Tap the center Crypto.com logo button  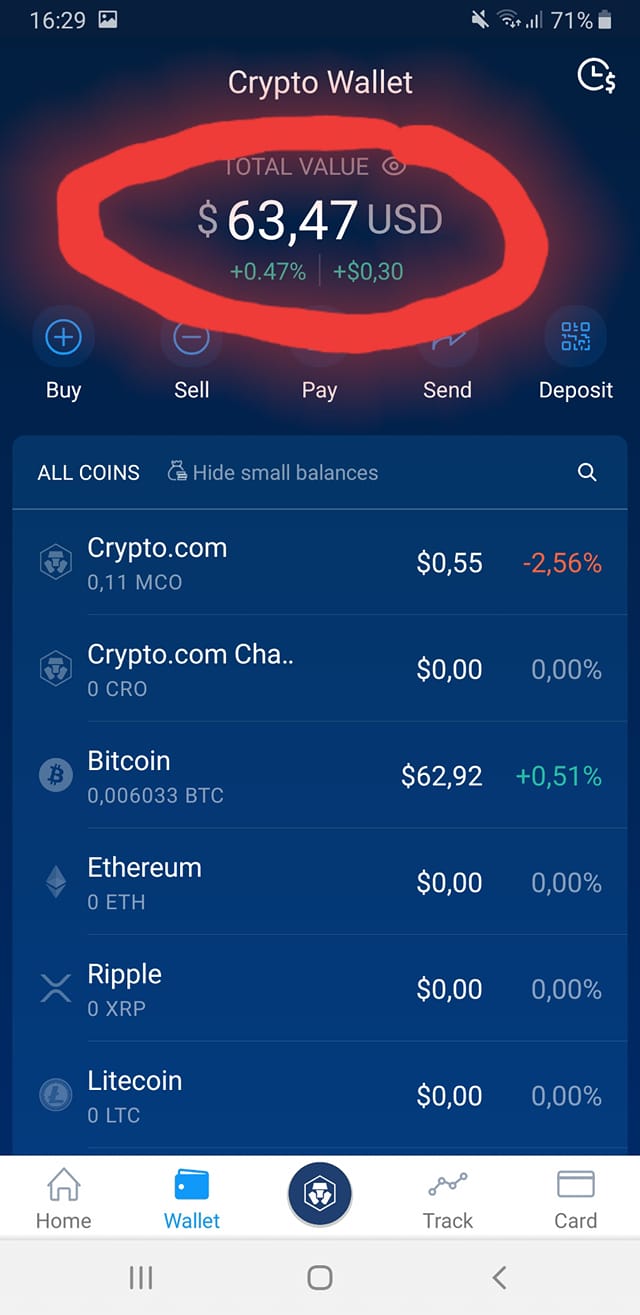[320, 1193]
